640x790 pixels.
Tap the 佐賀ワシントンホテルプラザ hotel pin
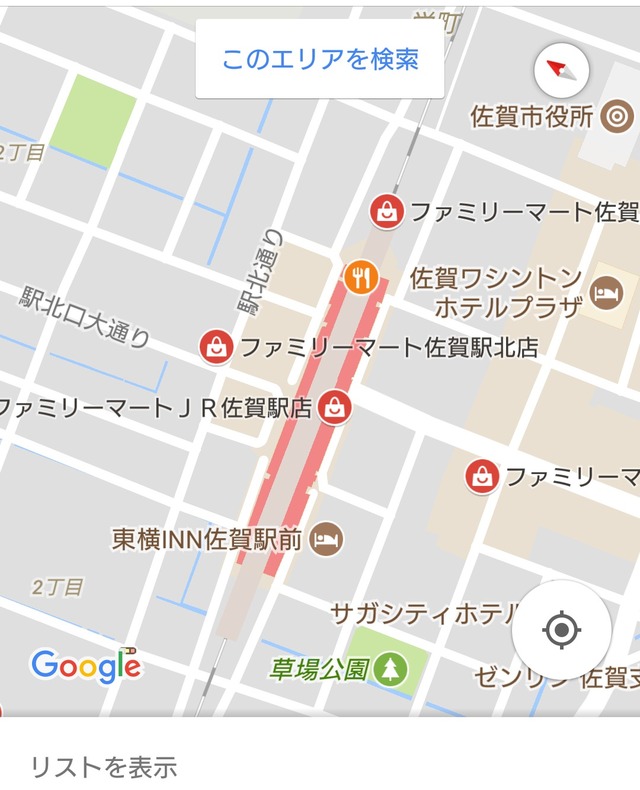click(x=607, y=292)
